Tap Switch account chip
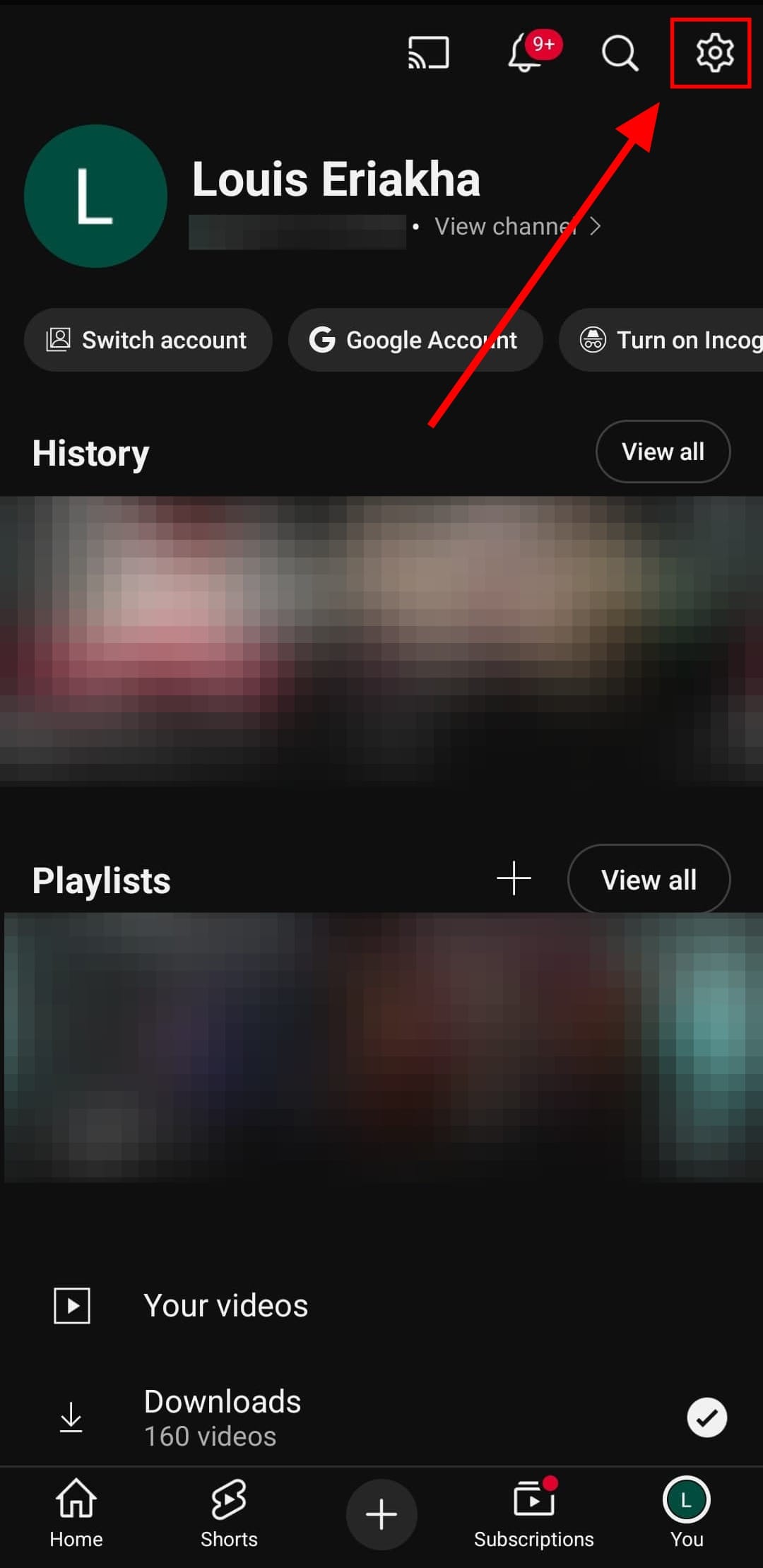This screenshot has width=763, height=1568. (148, 340)
